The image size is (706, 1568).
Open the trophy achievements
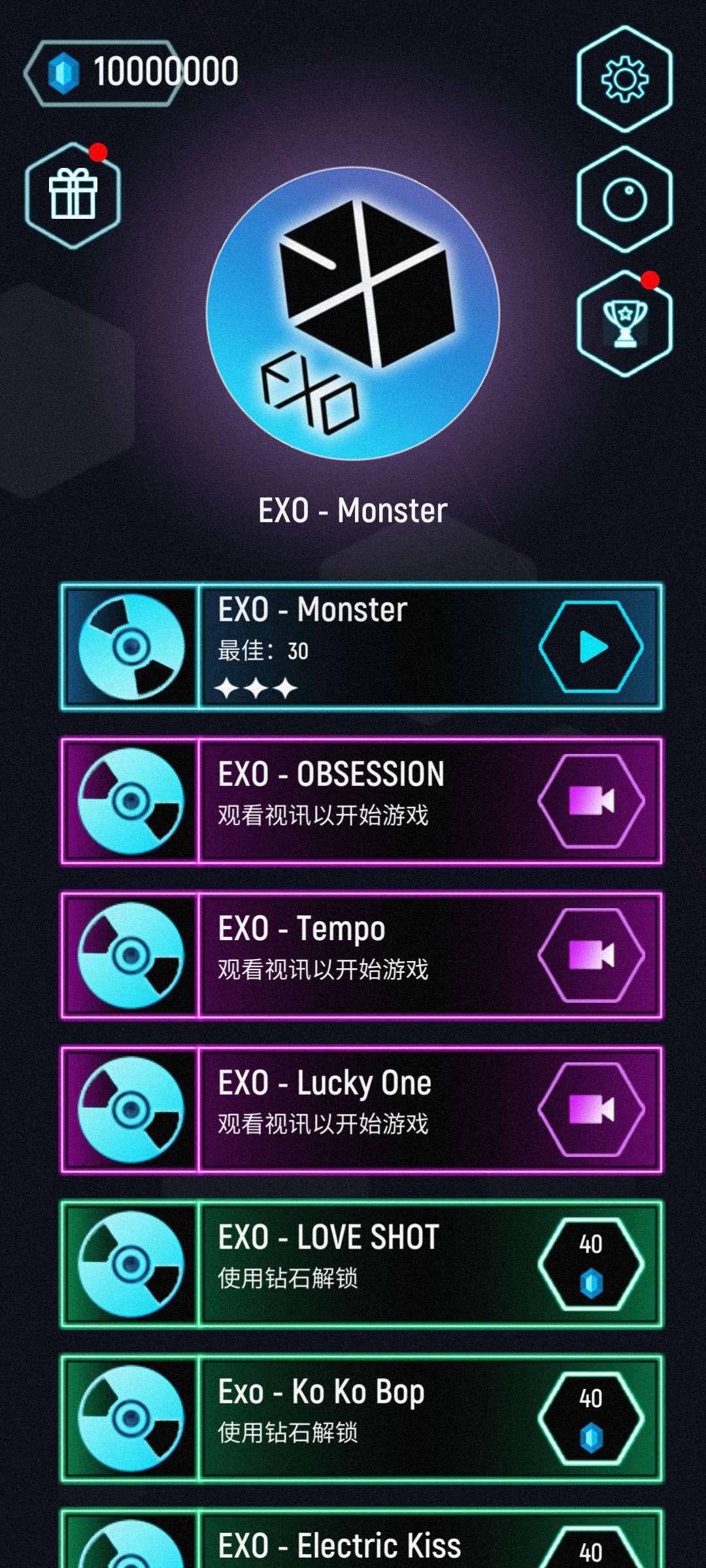coord(624,323)
